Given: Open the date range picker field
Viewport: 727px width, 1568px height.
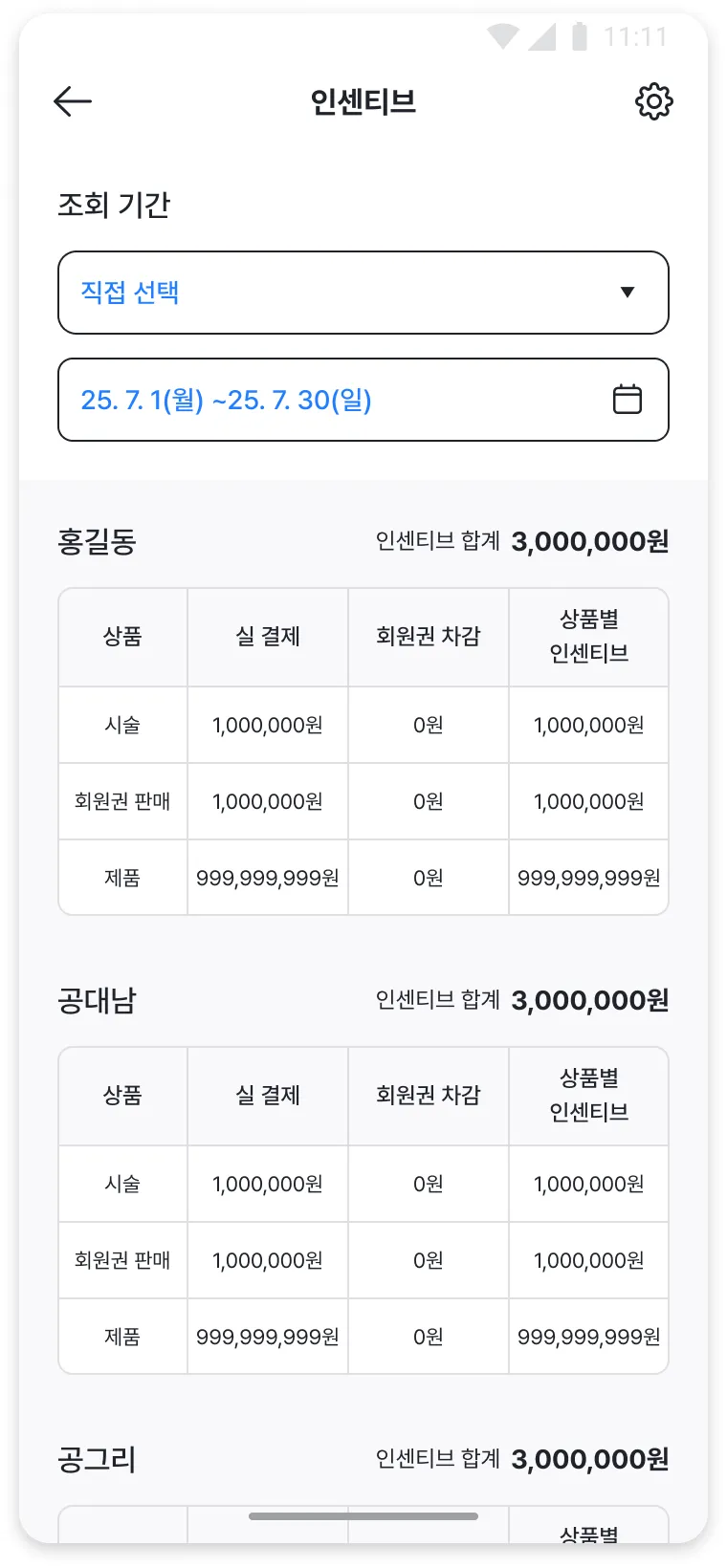Looking at the screenshot, I should click(363, 400).
